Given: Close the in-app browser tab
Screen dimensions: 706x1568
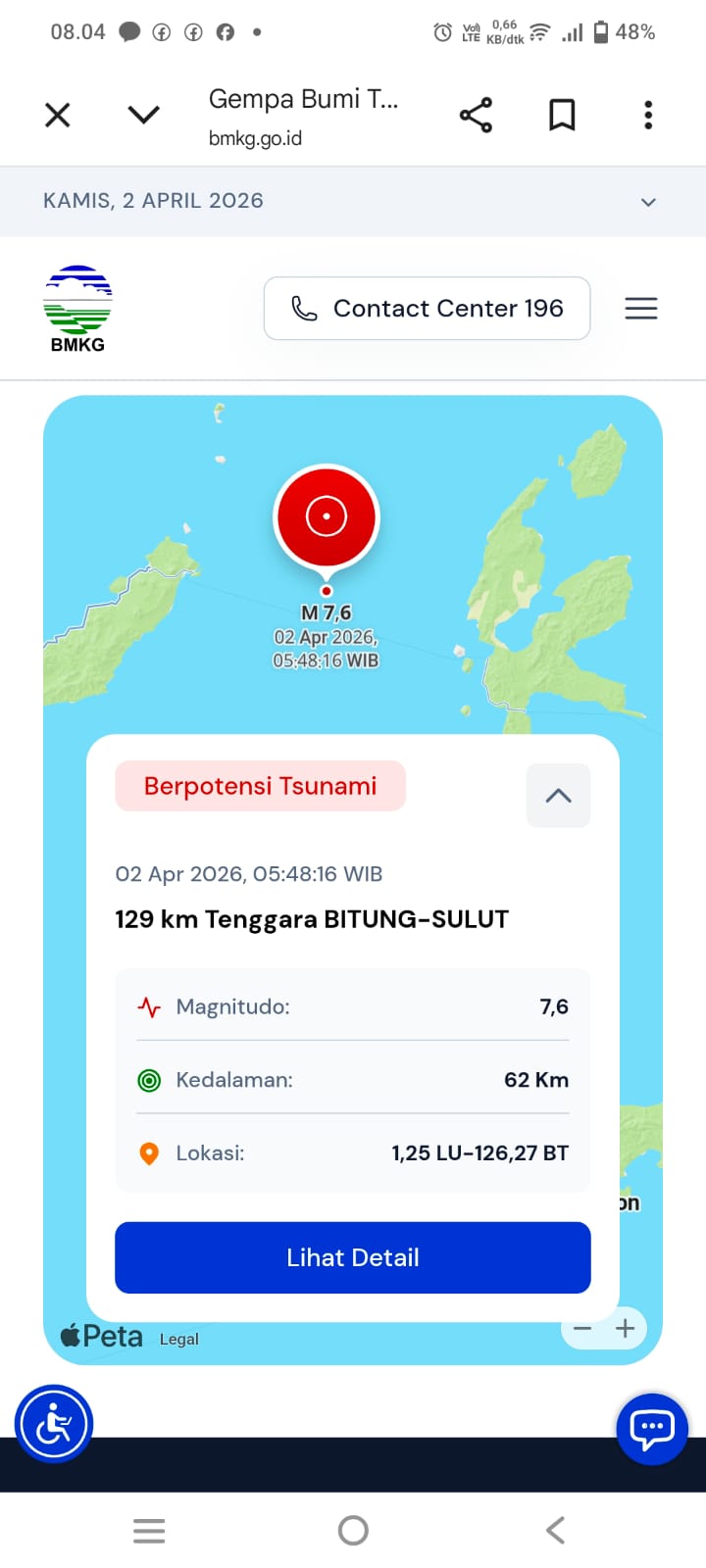Looking at the screenshot, I should coord(58,116).
